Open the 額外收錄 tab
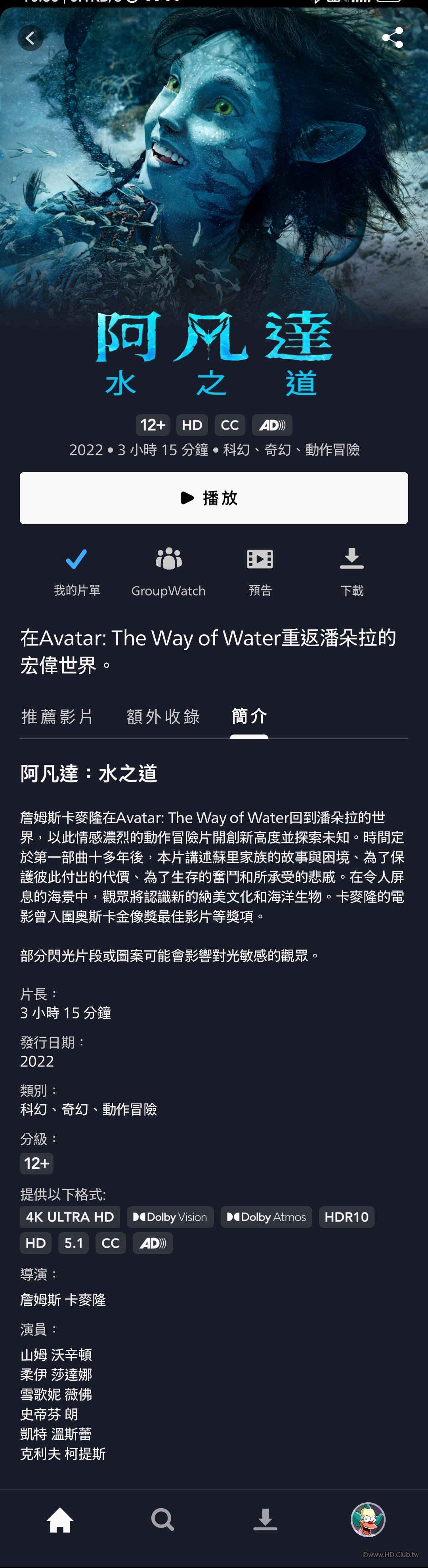The image size is (428, 1568). (163, 716)
